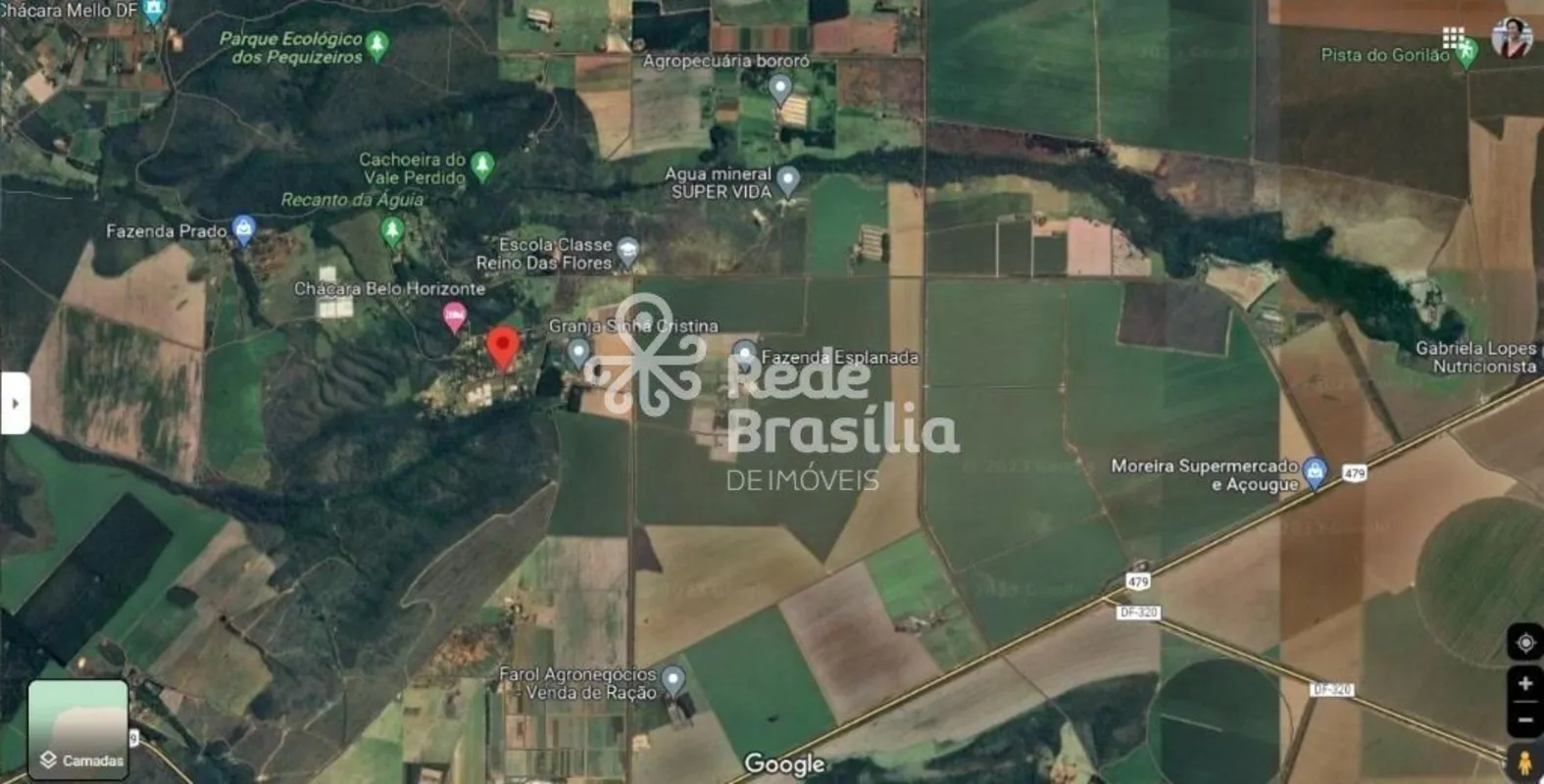1544x784 pixels.
Task: Open the Escola Classe Reino Das Flores marker
Action: 627,251
